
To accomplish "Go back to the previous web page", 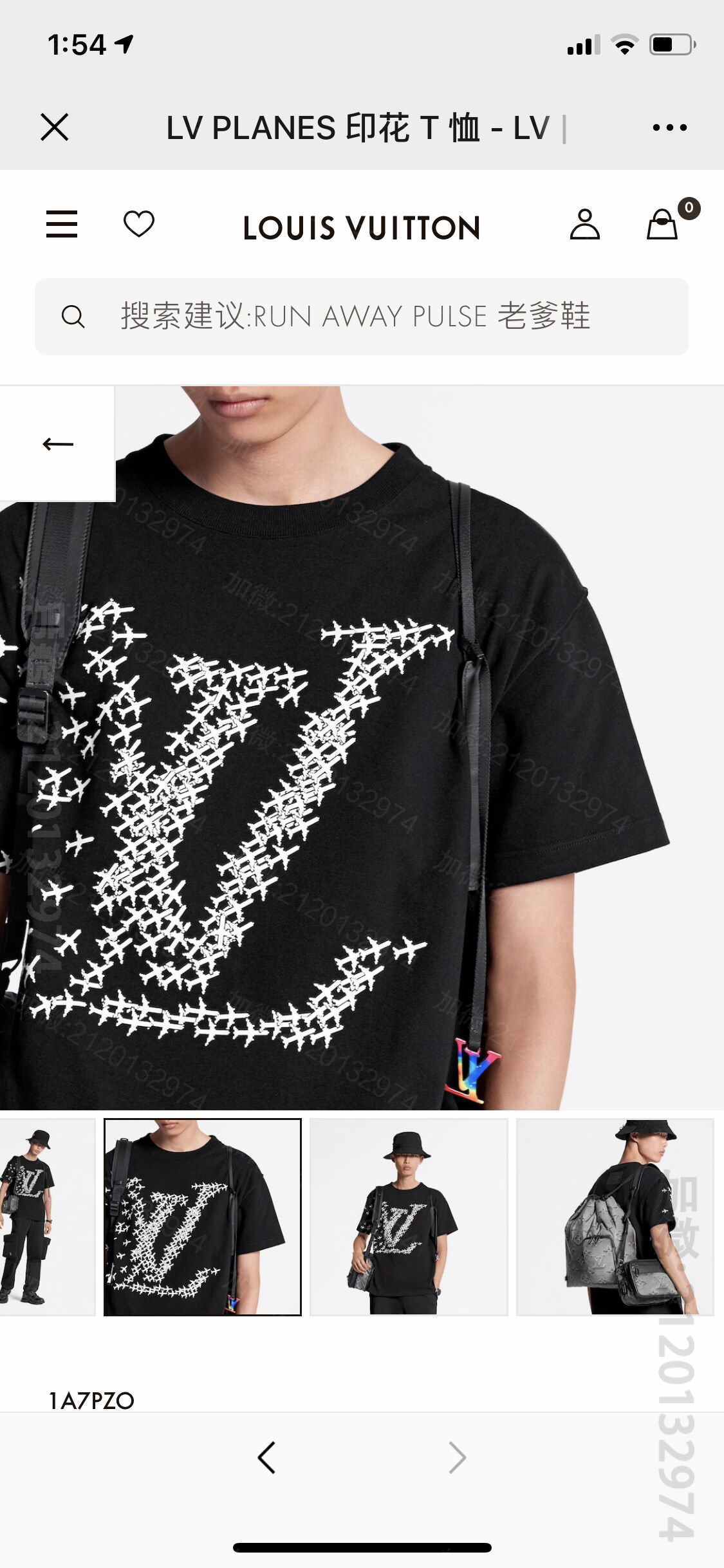I will 266,1457.
